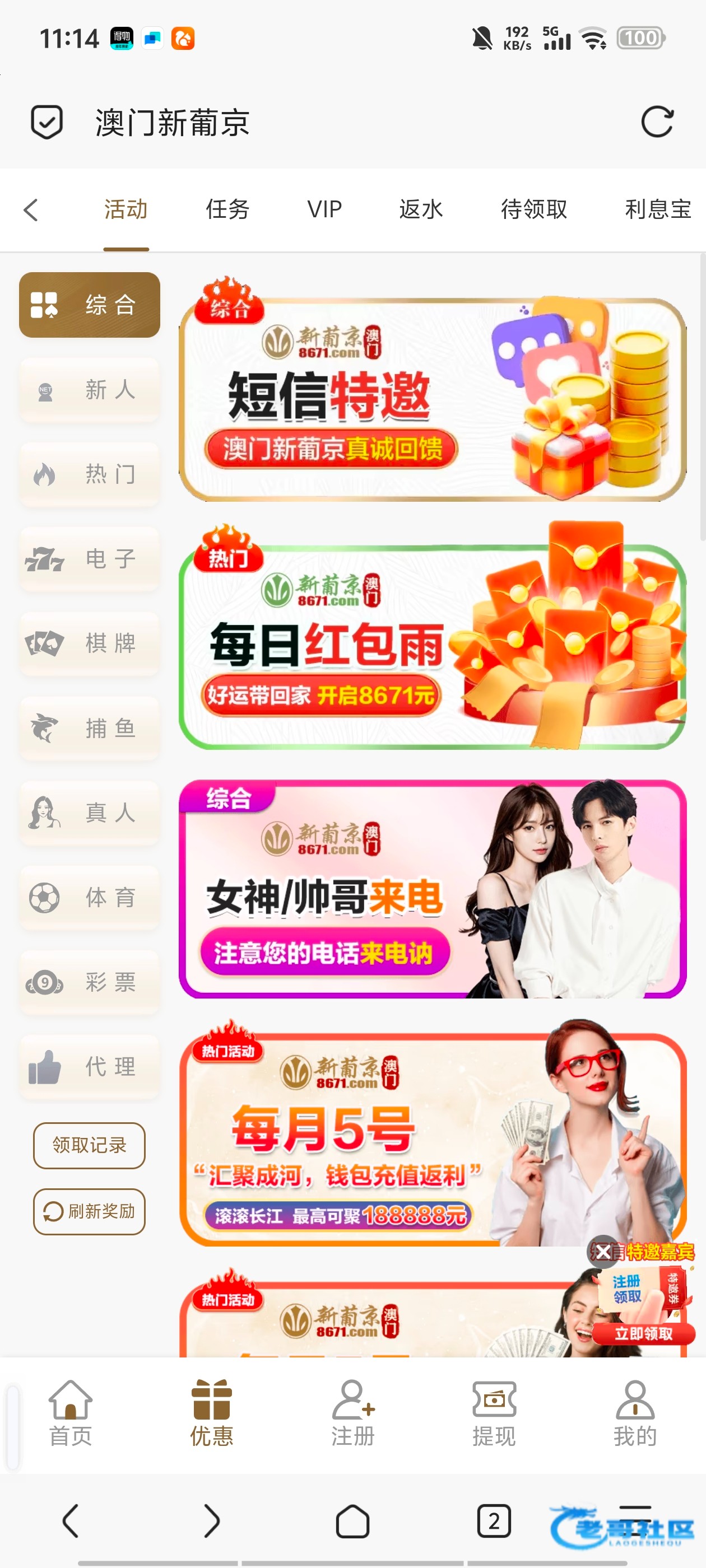Viewport: 706px width, 1568px height.
Task: Select the 新人 category in sidebar
Action: 90,390
